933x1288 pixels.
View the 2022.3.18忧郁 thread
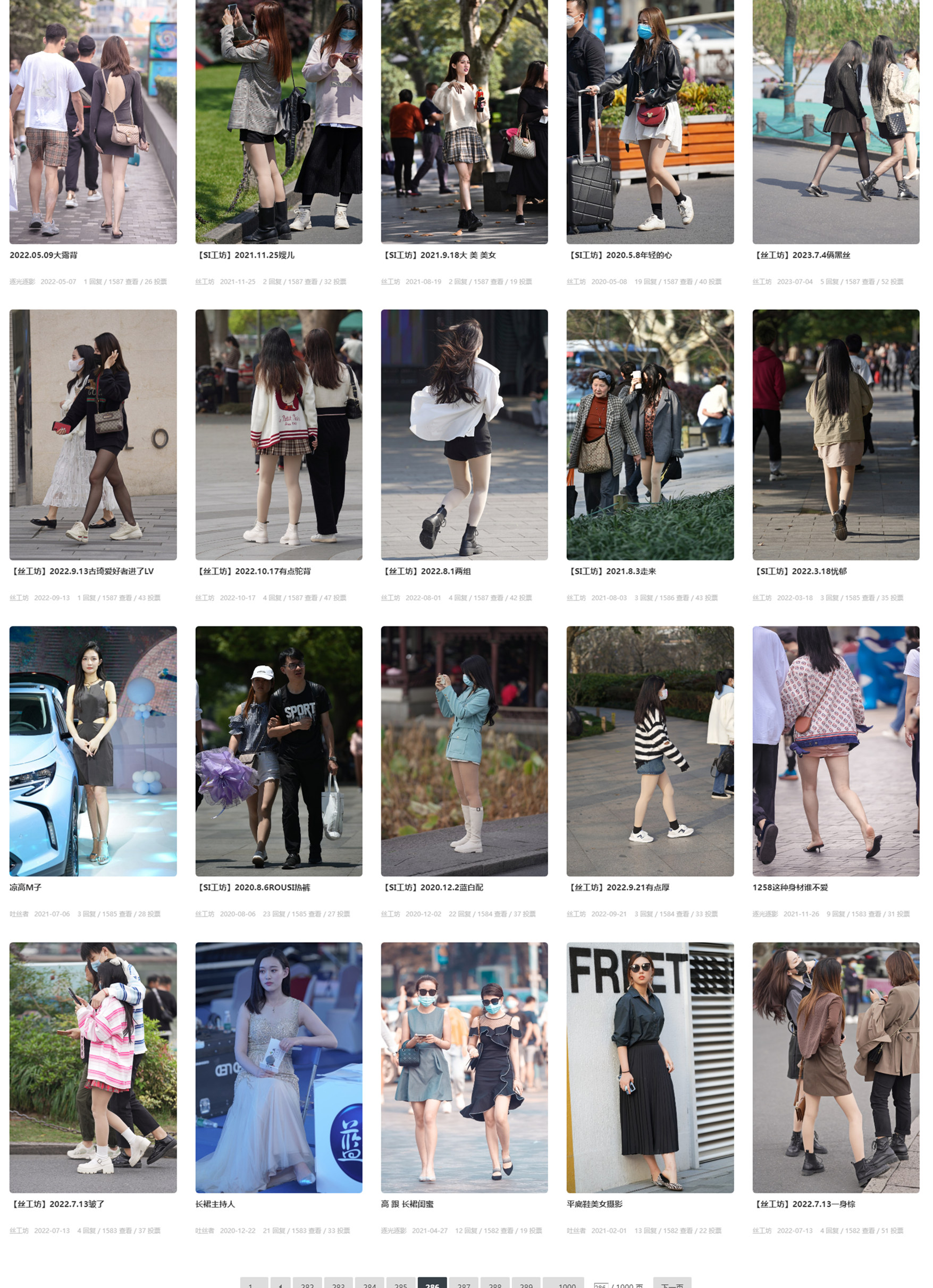click(800, 571)
